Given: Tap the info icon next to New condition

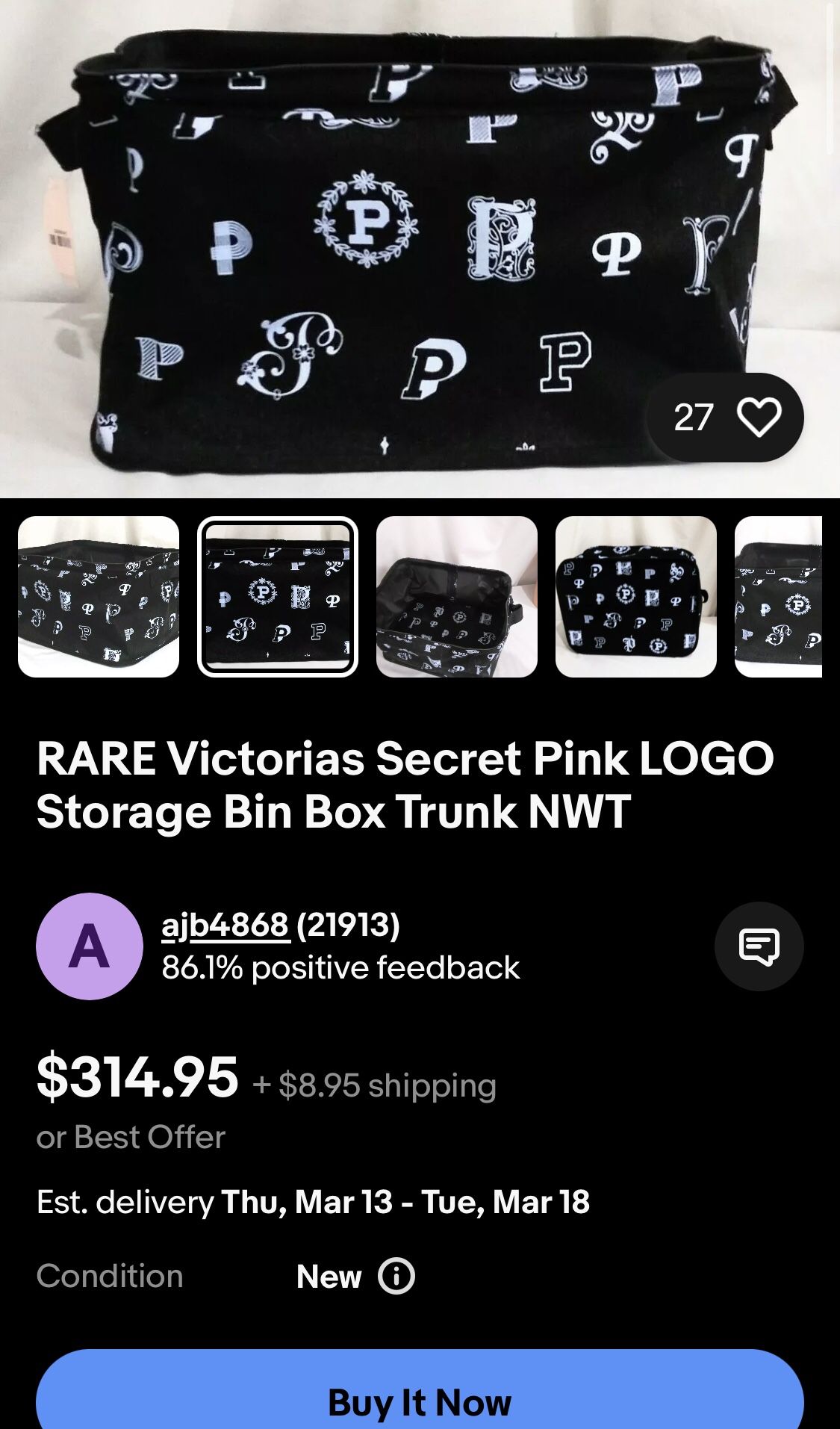Looking at the screenshot, I should point(396,1275).
